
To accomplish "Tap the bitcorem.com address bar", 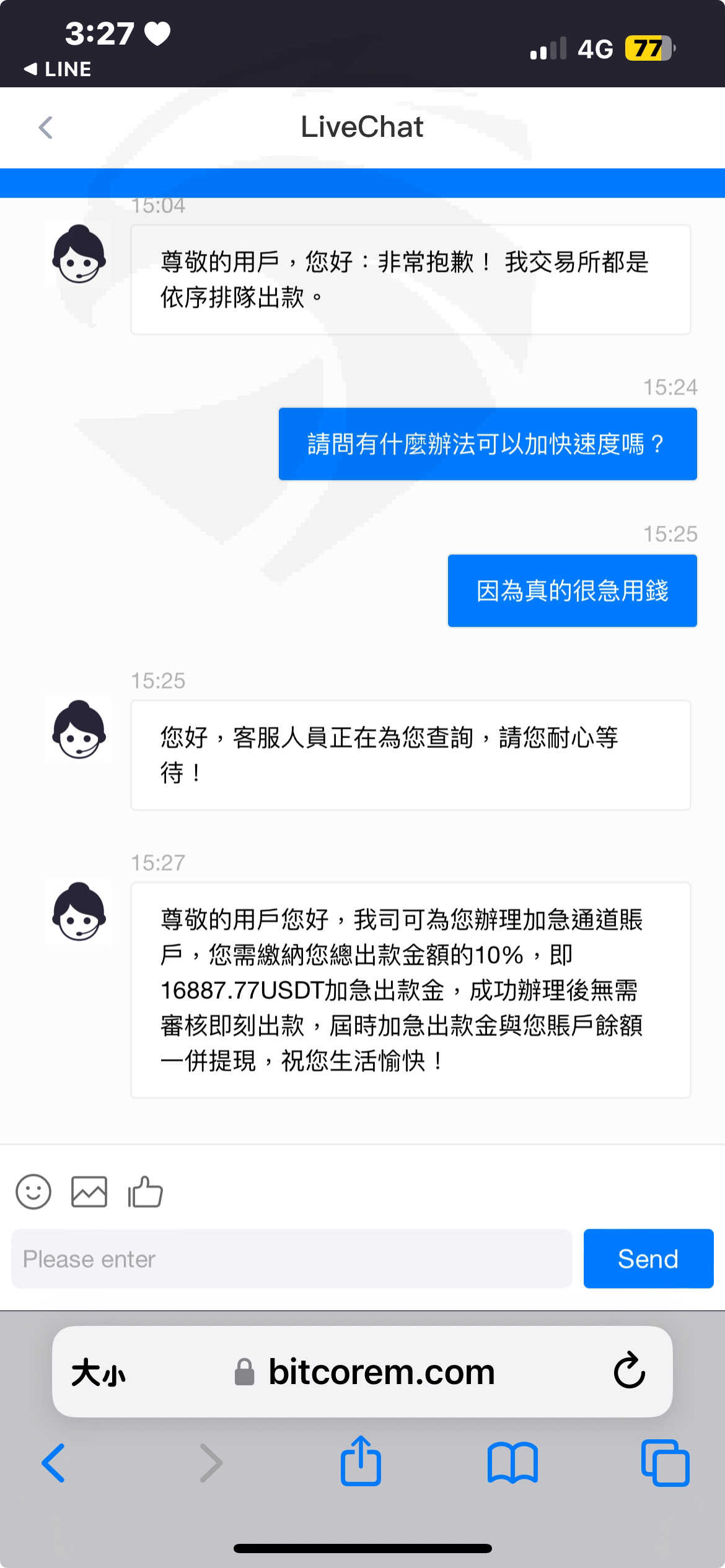I will 365,1372.
